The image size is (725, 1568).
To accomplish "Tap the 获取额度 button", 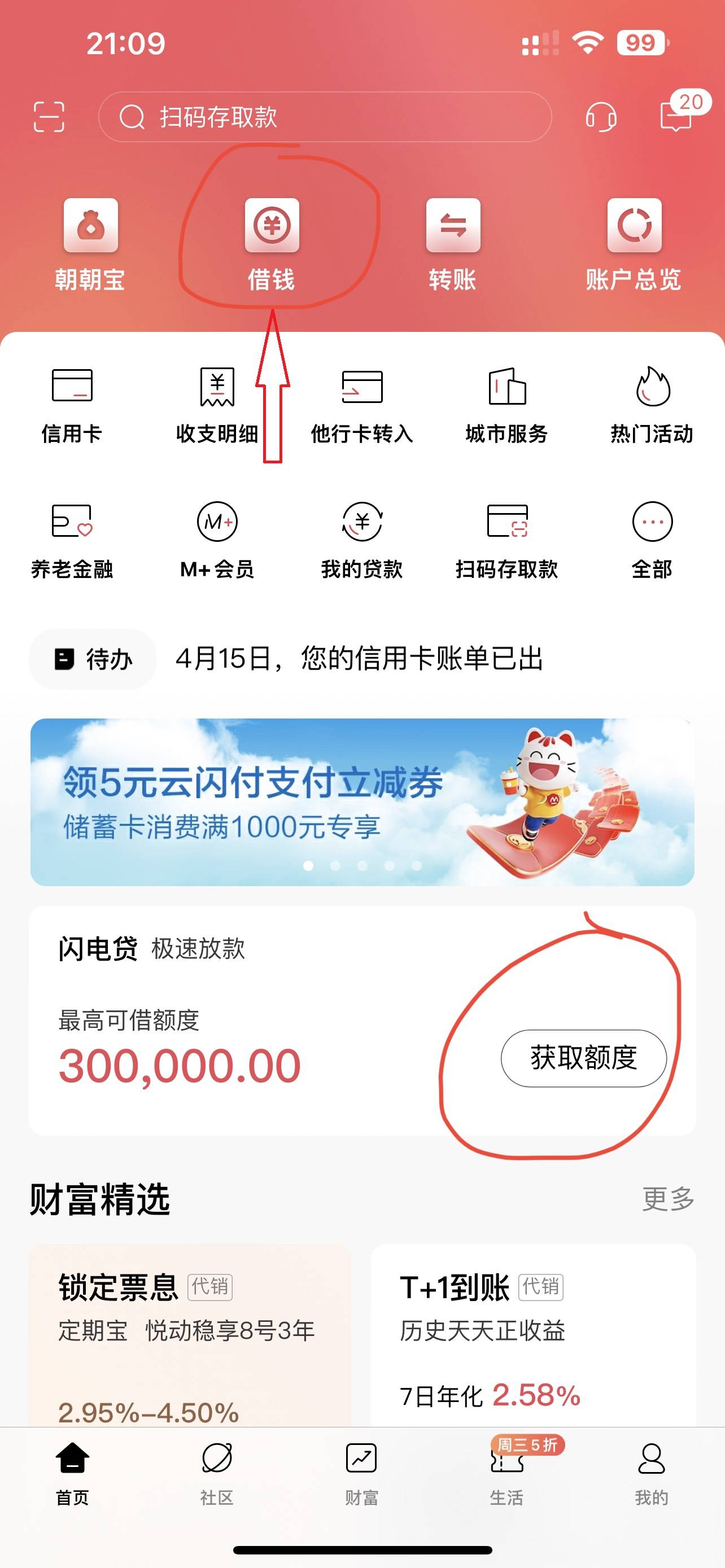I will (x=583, y=1058).
